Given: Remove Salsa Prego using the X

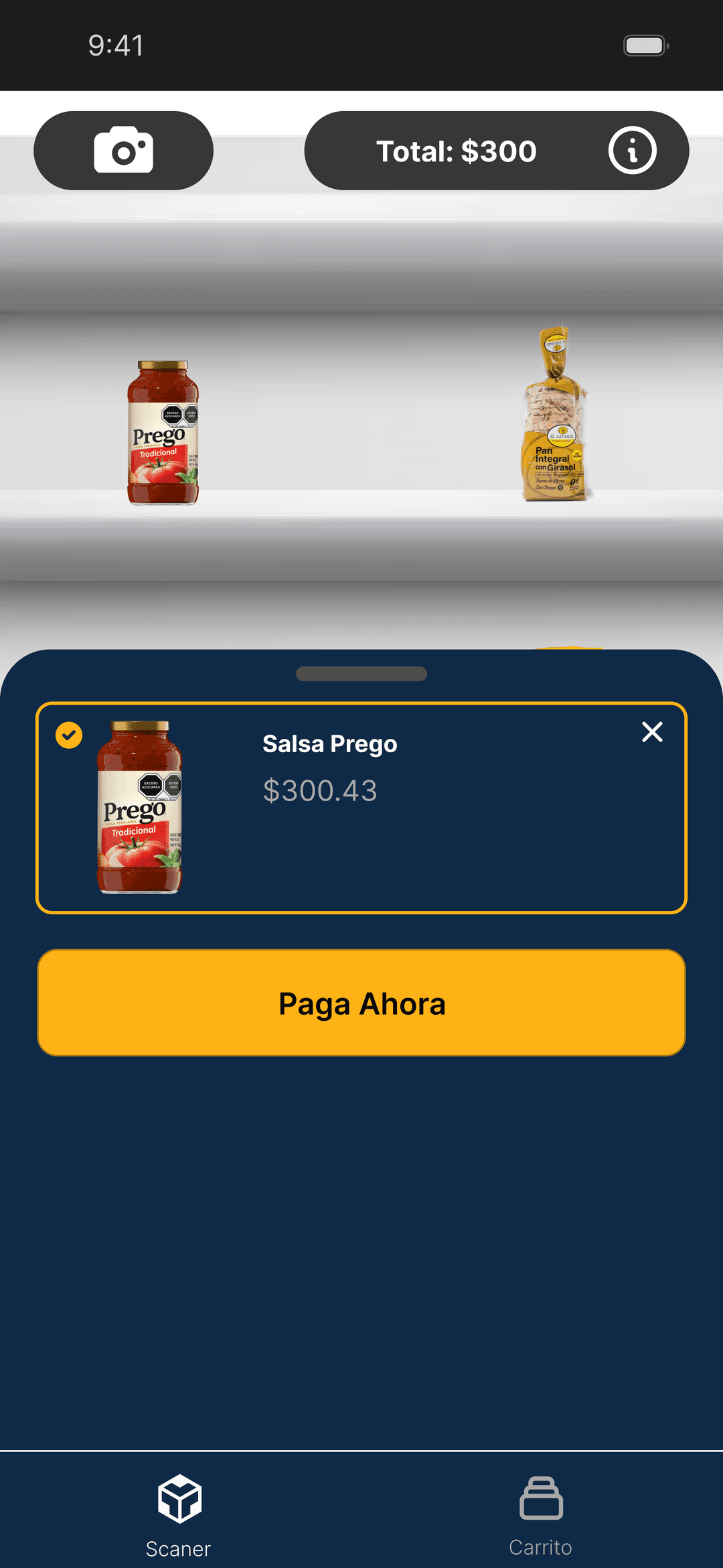Looking at the screenshot, I should [x=651, y=732].
